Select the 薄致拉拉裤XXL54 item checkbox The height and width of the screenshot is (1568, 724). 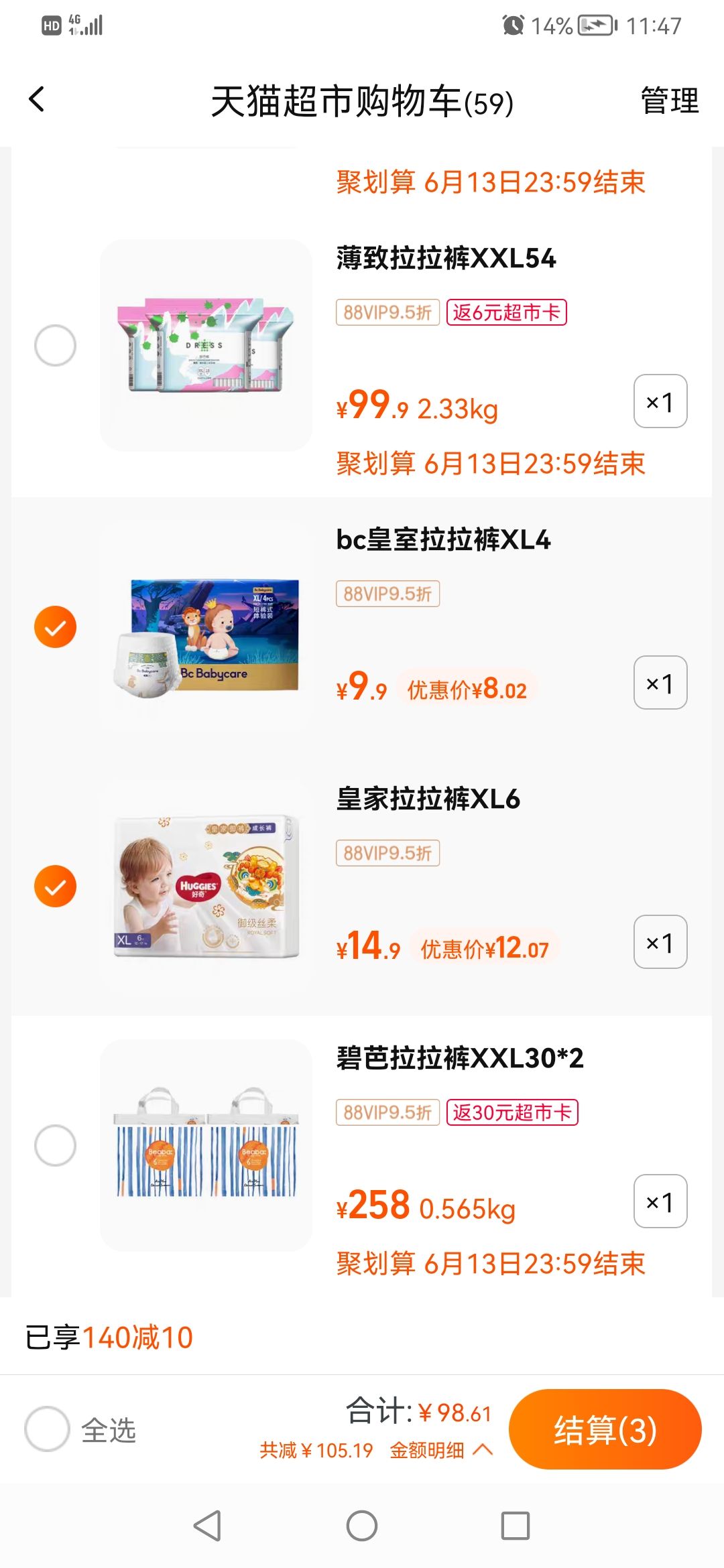click(x=55, y=345)
